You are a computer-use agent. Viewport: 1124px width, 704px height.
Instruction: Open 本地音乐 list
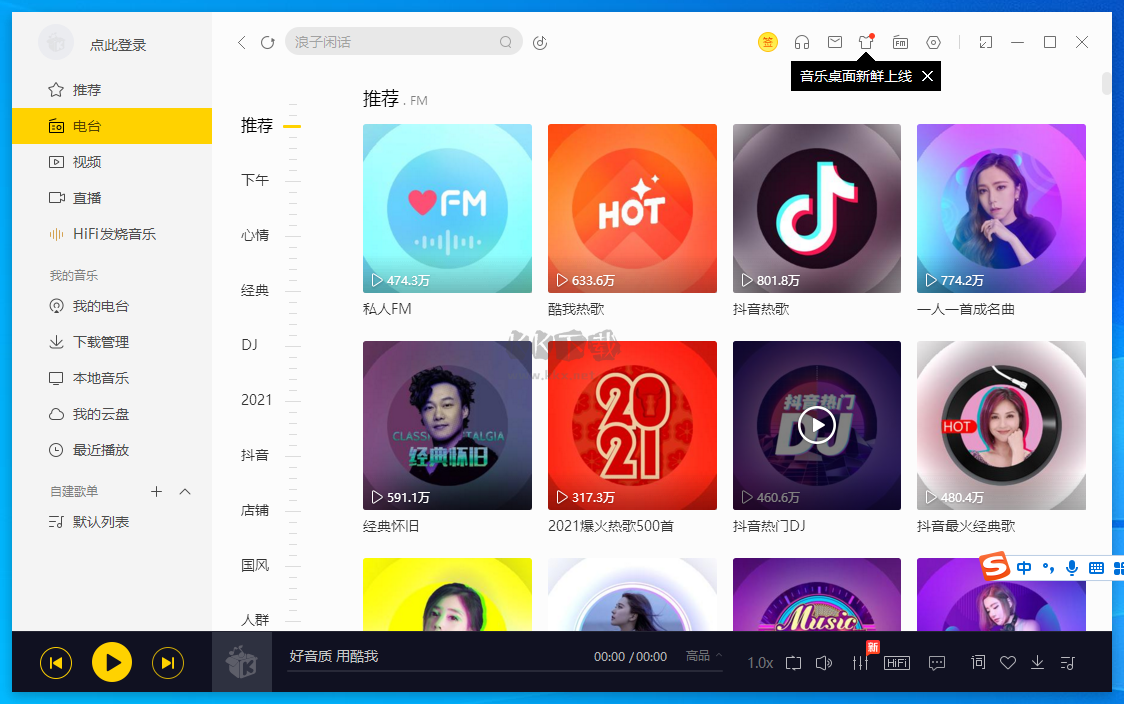(100, 378)
